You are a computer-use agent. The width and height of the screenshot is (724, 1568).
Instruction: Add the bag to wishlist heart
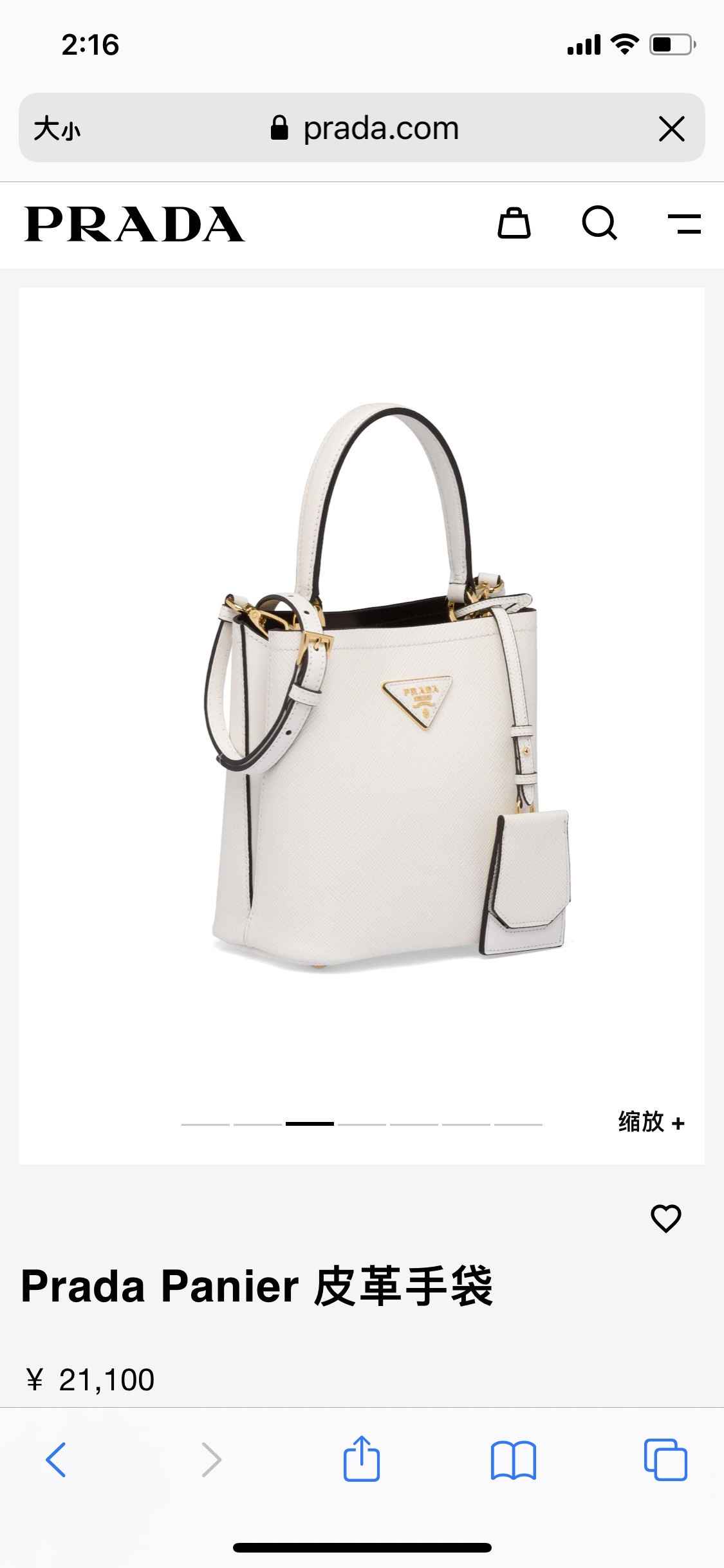coord(666,1218)
